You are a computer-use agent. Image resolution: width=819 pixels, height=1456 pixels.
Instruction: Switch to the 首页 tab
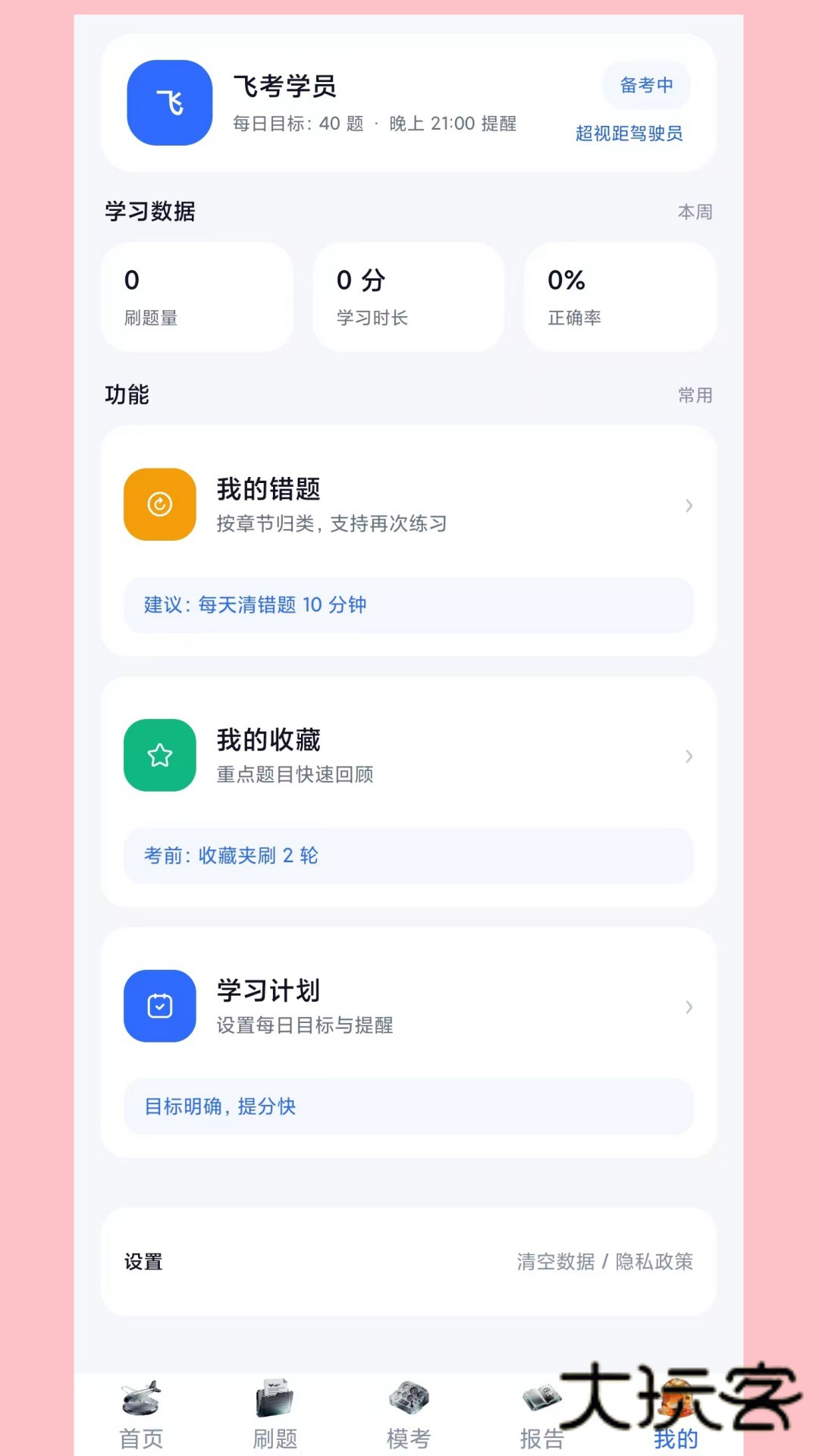tap(140, 1437)
